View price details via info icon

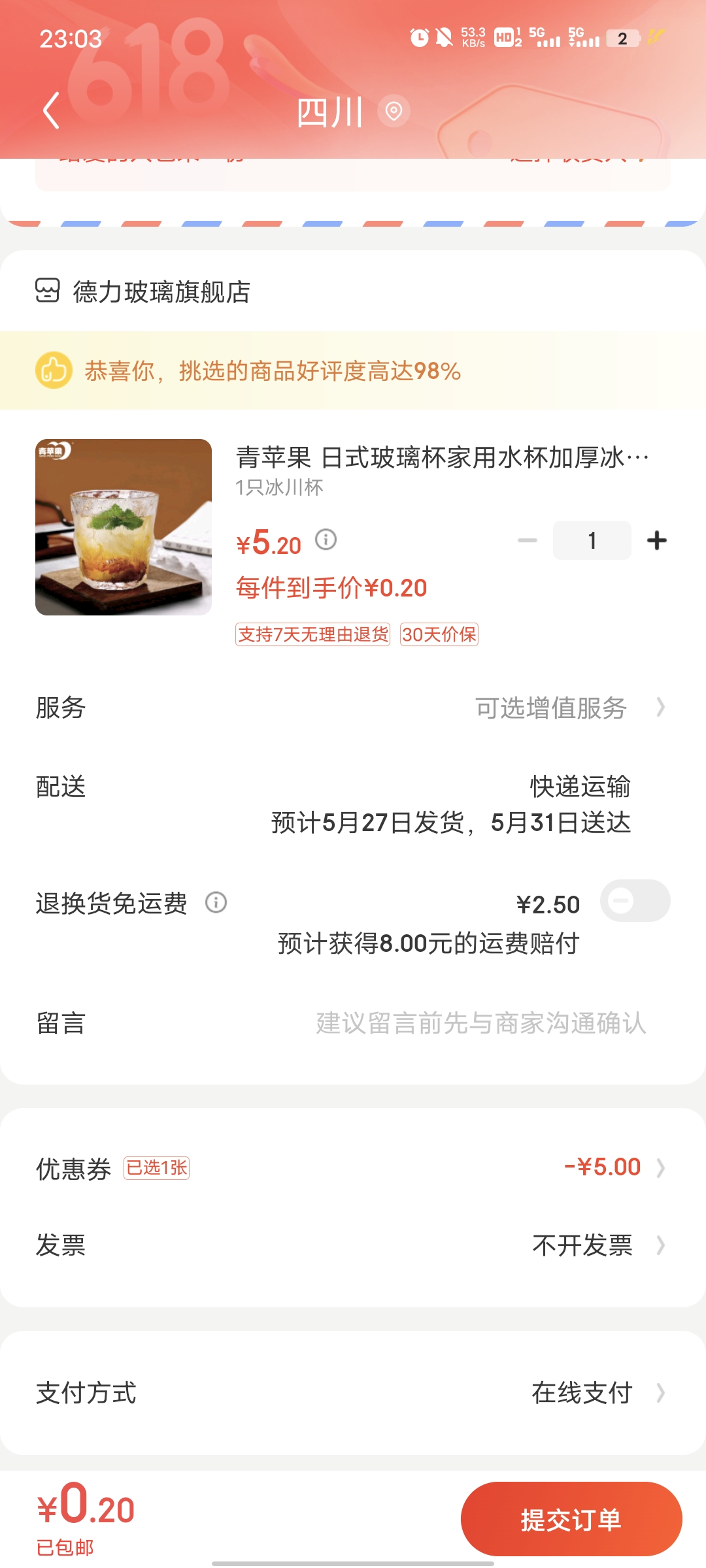coord(326,540)
